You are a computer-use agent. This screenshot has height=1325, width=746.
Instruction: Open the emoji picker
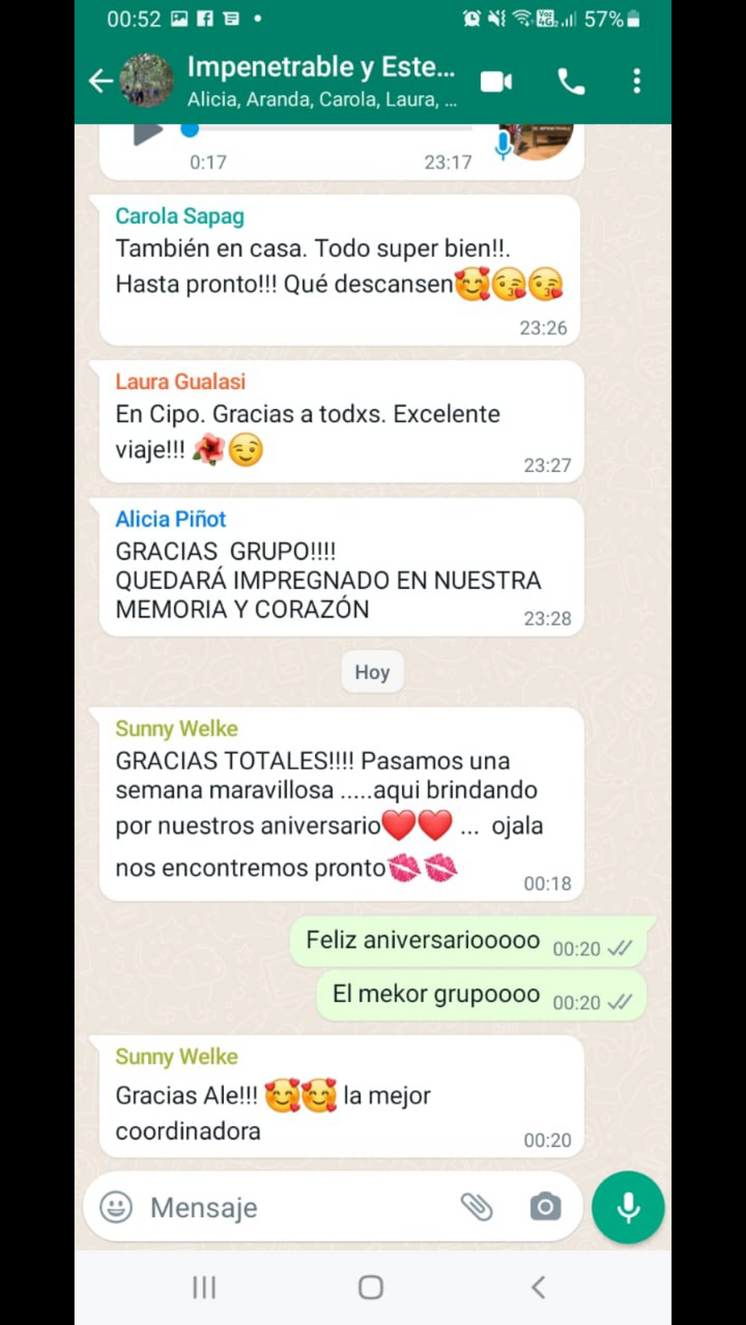pyautogui.click(x=116, y=1207)
